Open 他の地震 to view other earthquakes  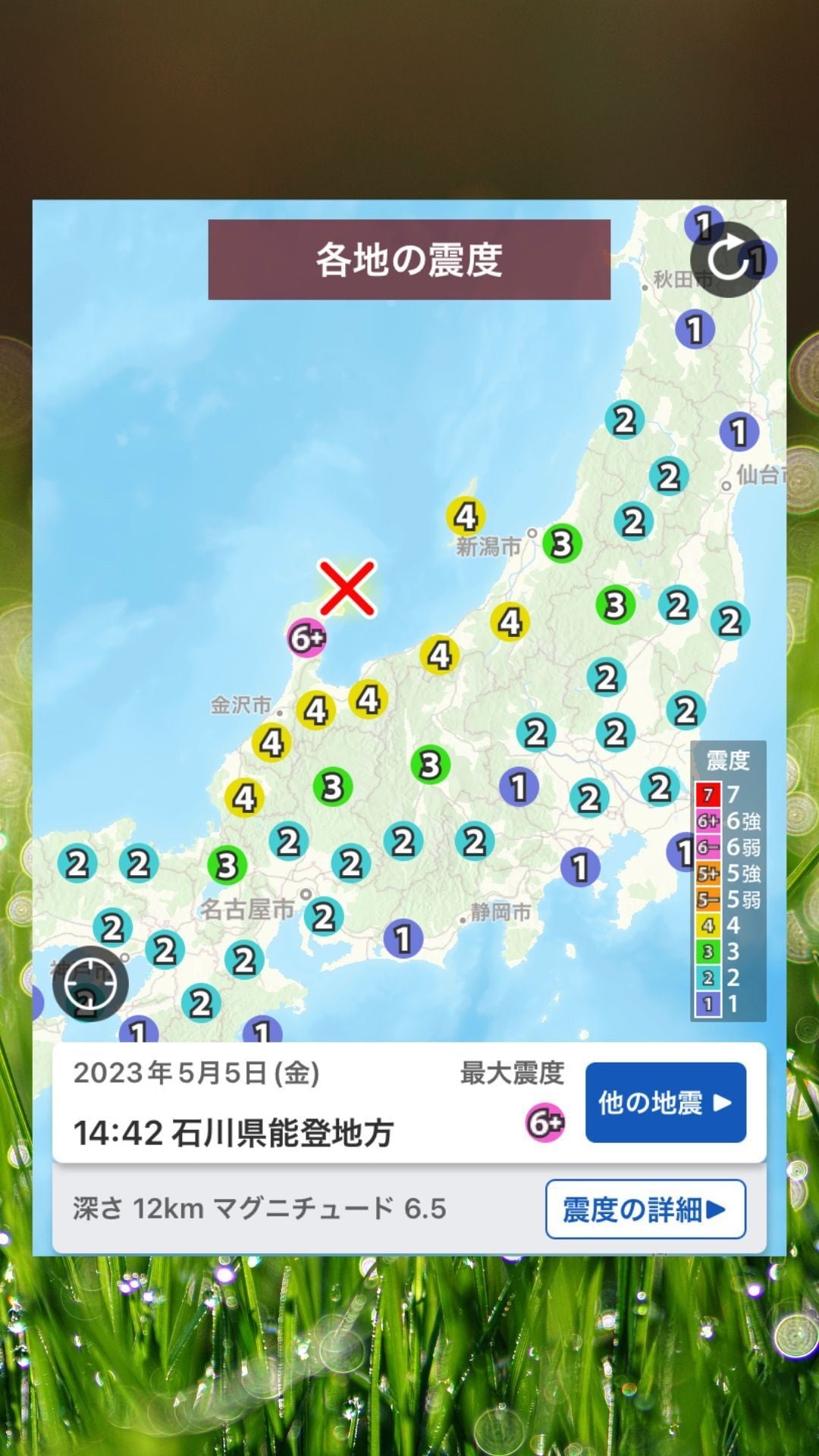[666, 1103]
